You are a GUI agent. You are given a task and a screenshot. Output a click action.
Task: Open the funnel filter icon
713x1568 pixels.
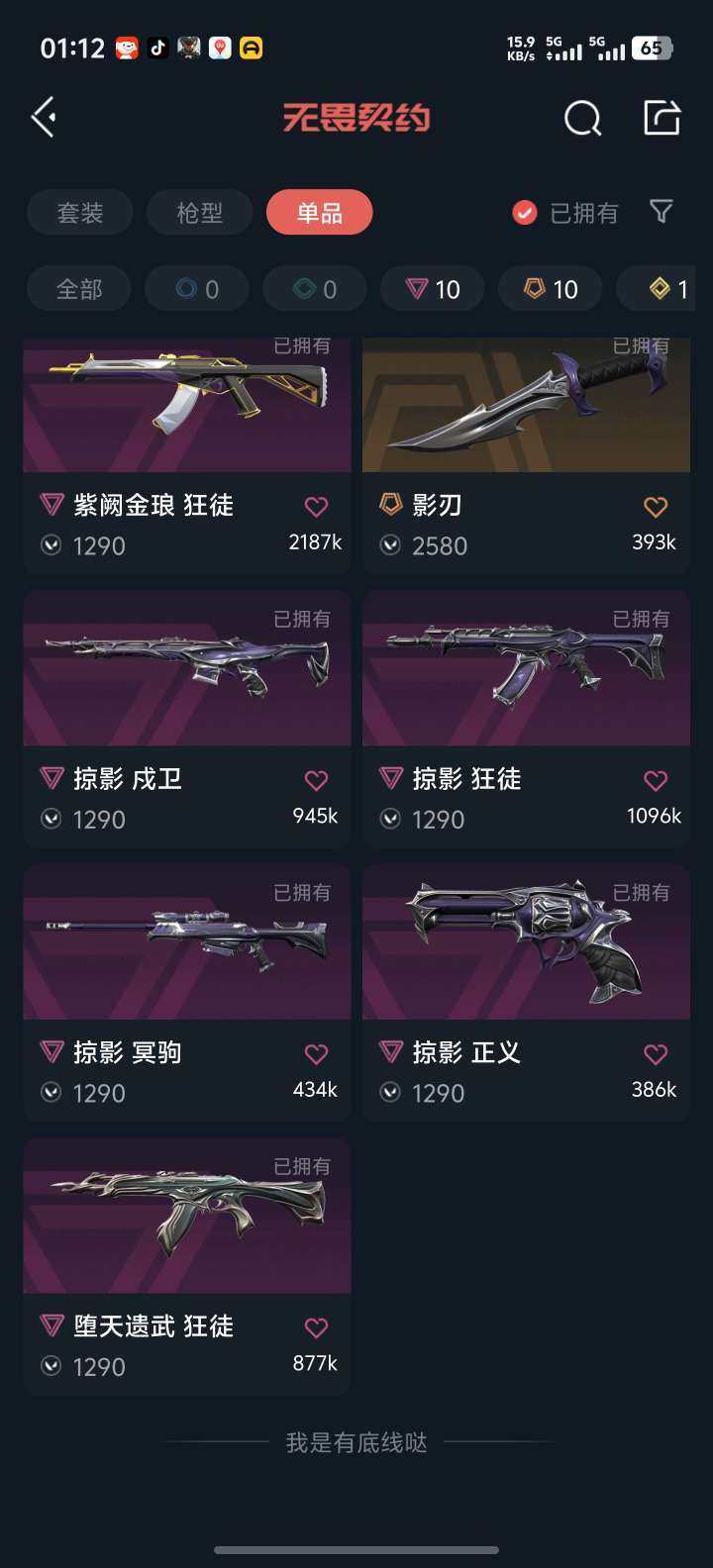pyautogui.click(x=661, y=212)
